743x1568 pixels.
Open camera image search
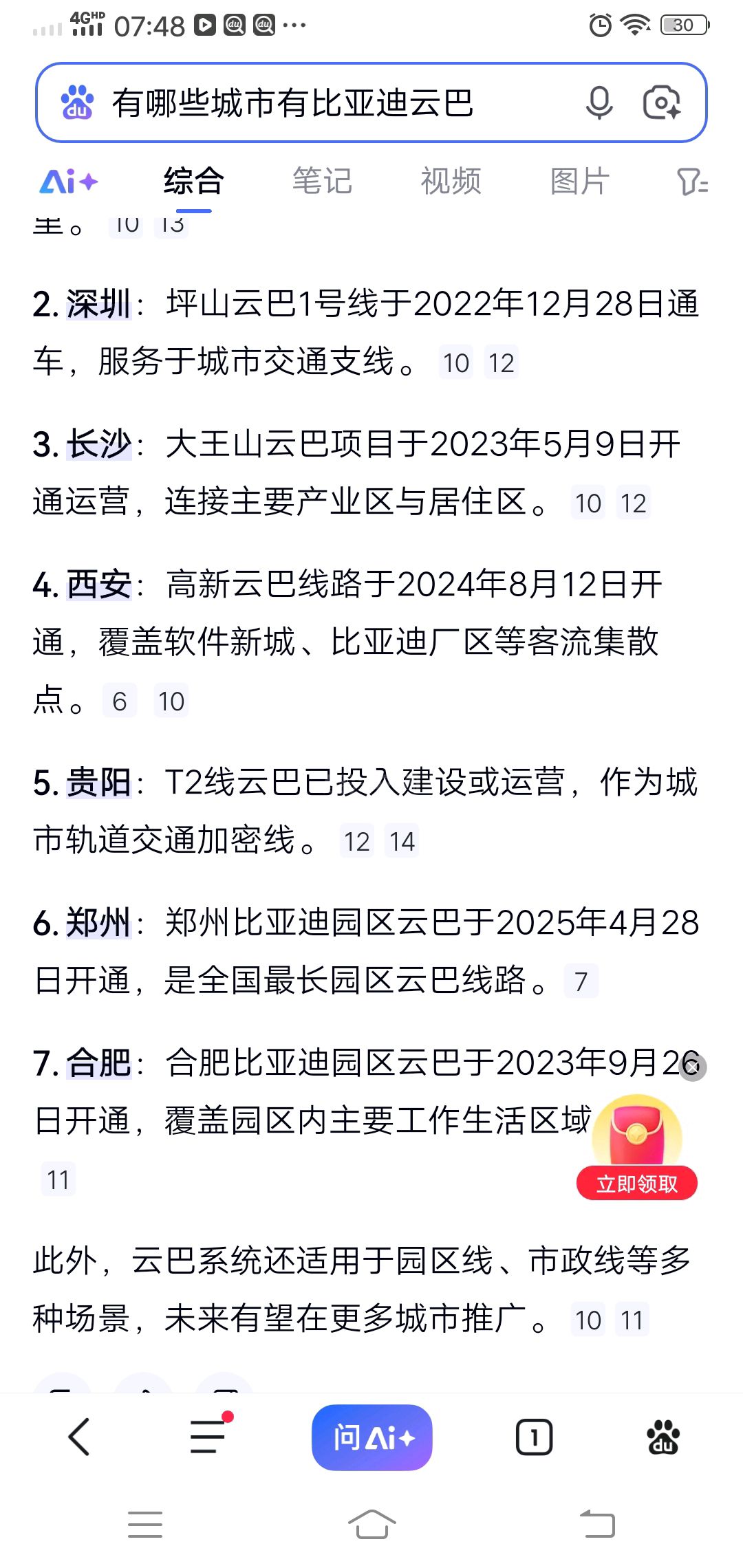(x=662, y=103)
